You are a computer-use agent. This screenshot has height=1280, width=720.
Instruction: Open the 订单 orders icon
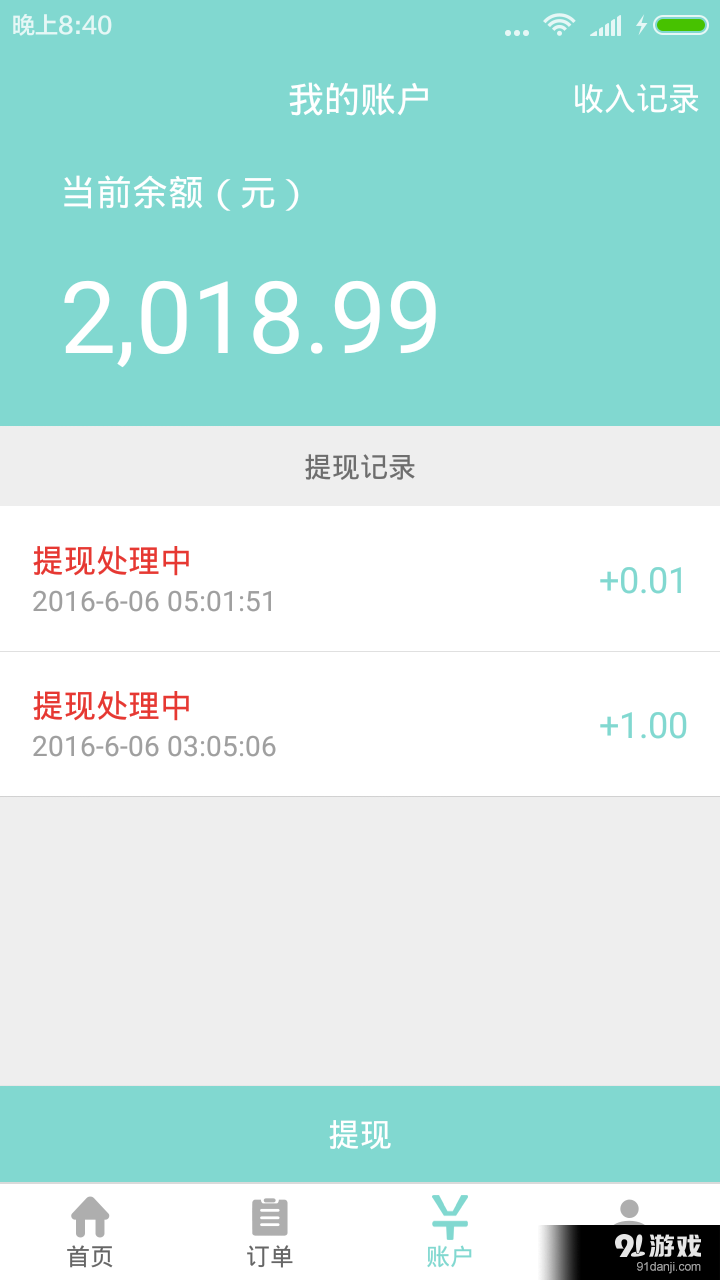270,1216
